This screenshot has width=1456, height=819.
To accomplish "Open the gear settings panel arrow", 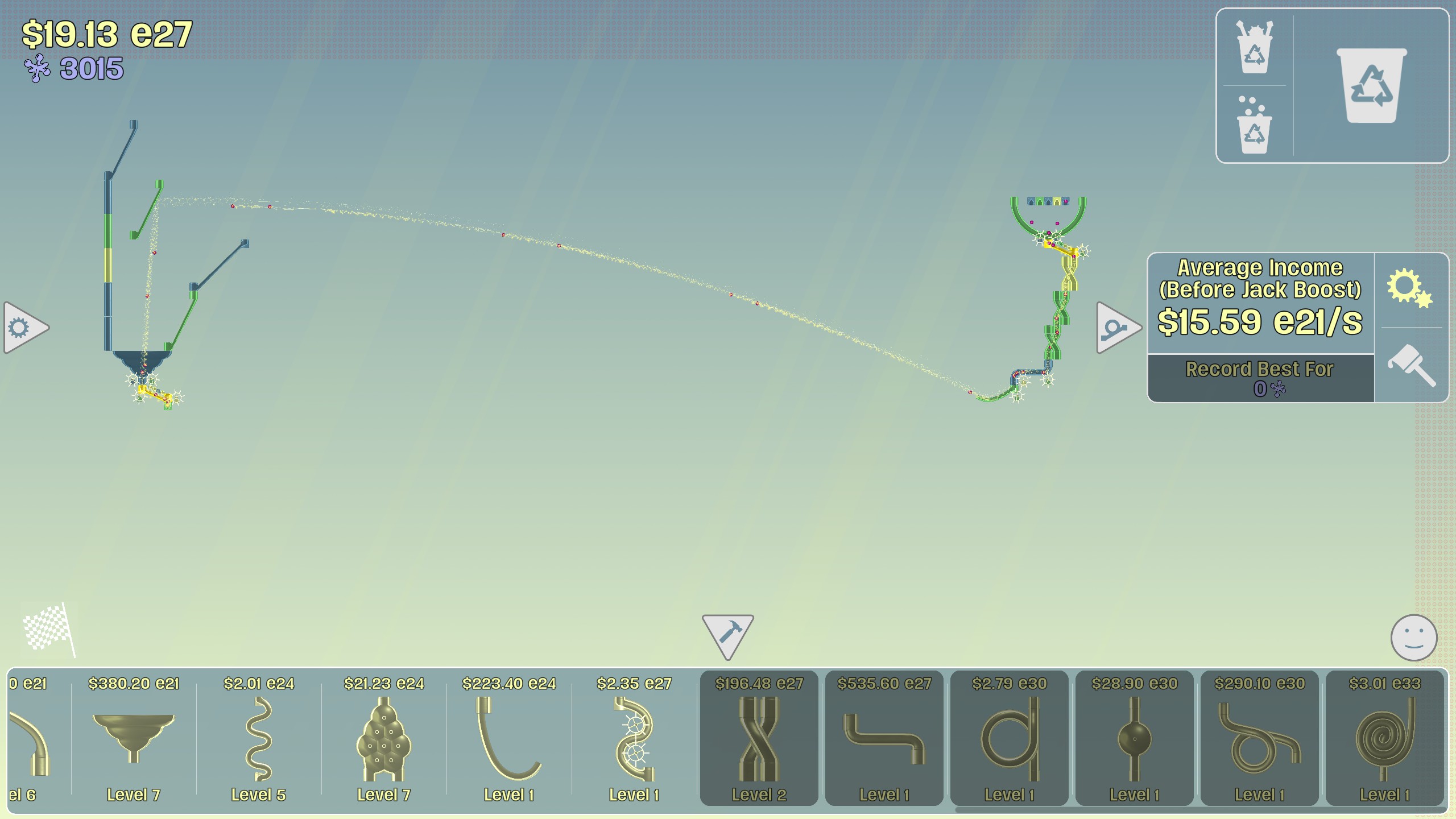I will coord(24,328).
